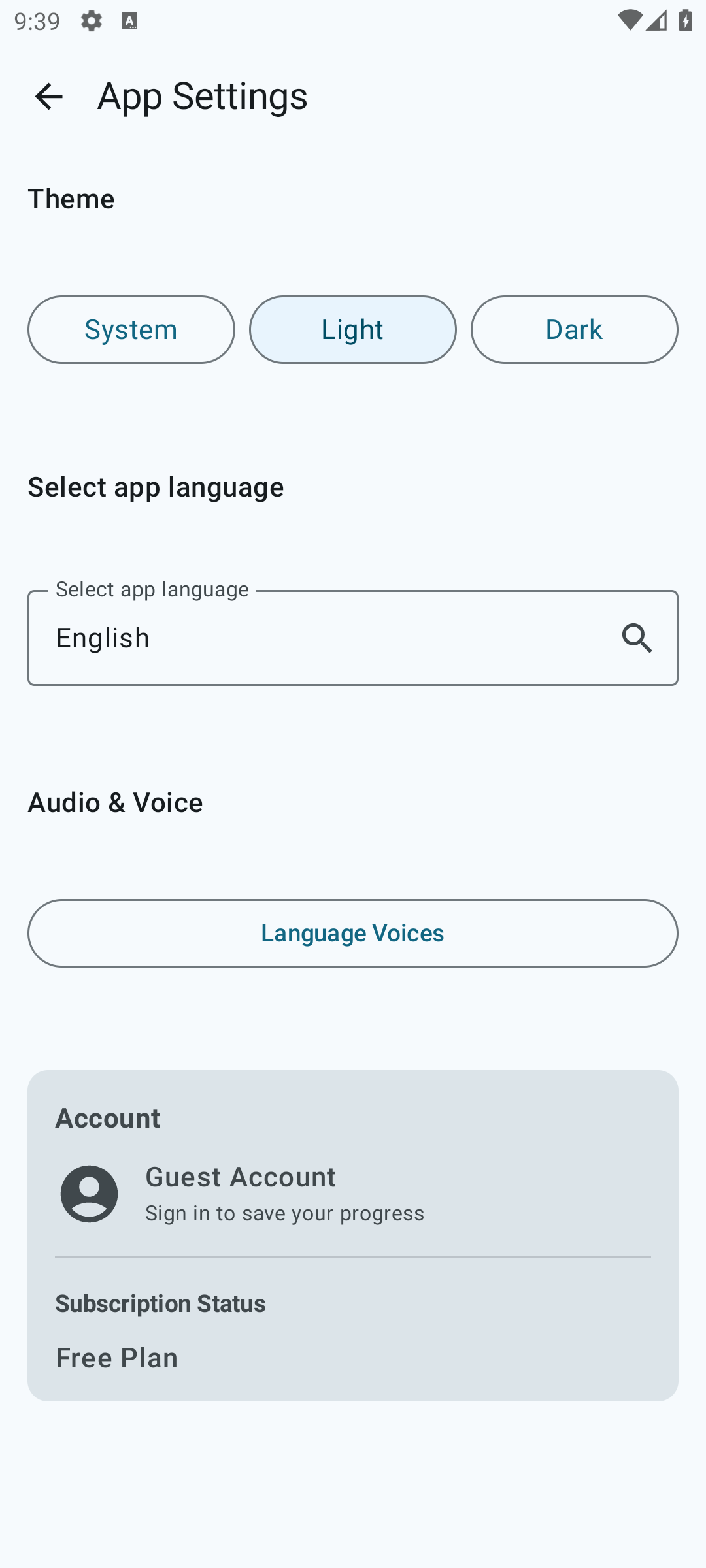The height and width of the screenshot is (1568, 706).
Task: Open the Account section details
Action: [x=108, y=1118]
